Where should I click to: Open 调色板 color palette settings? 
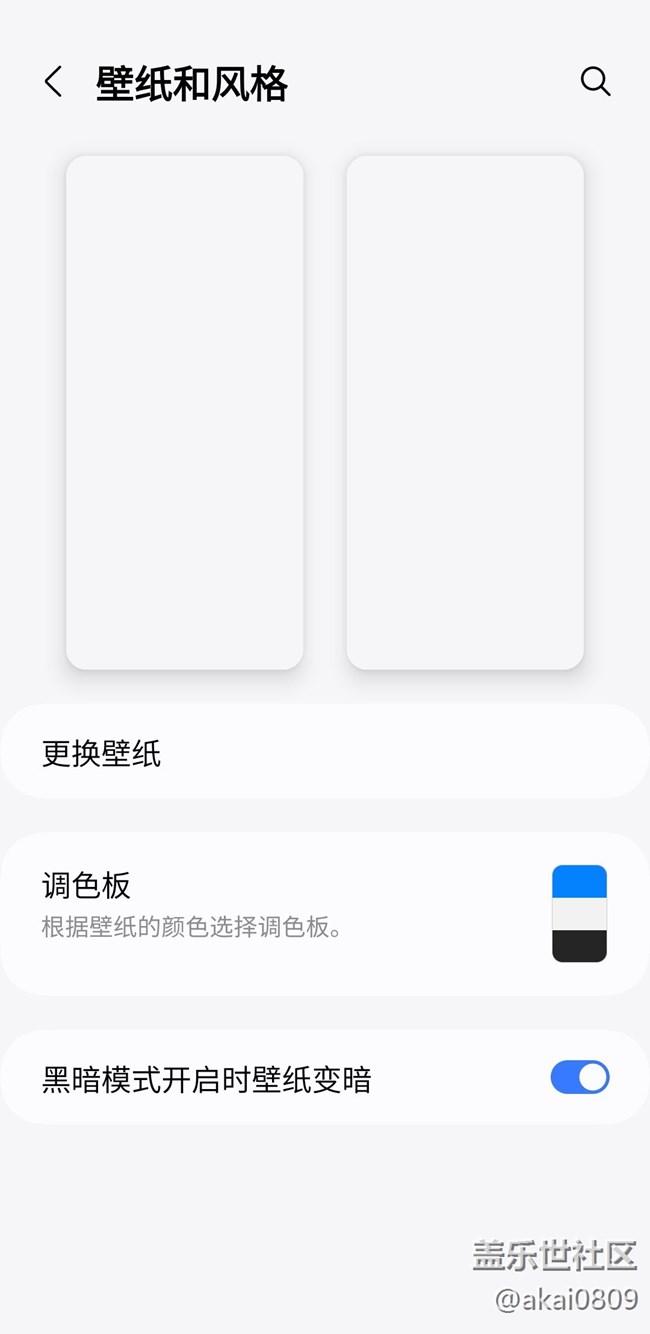325,914
